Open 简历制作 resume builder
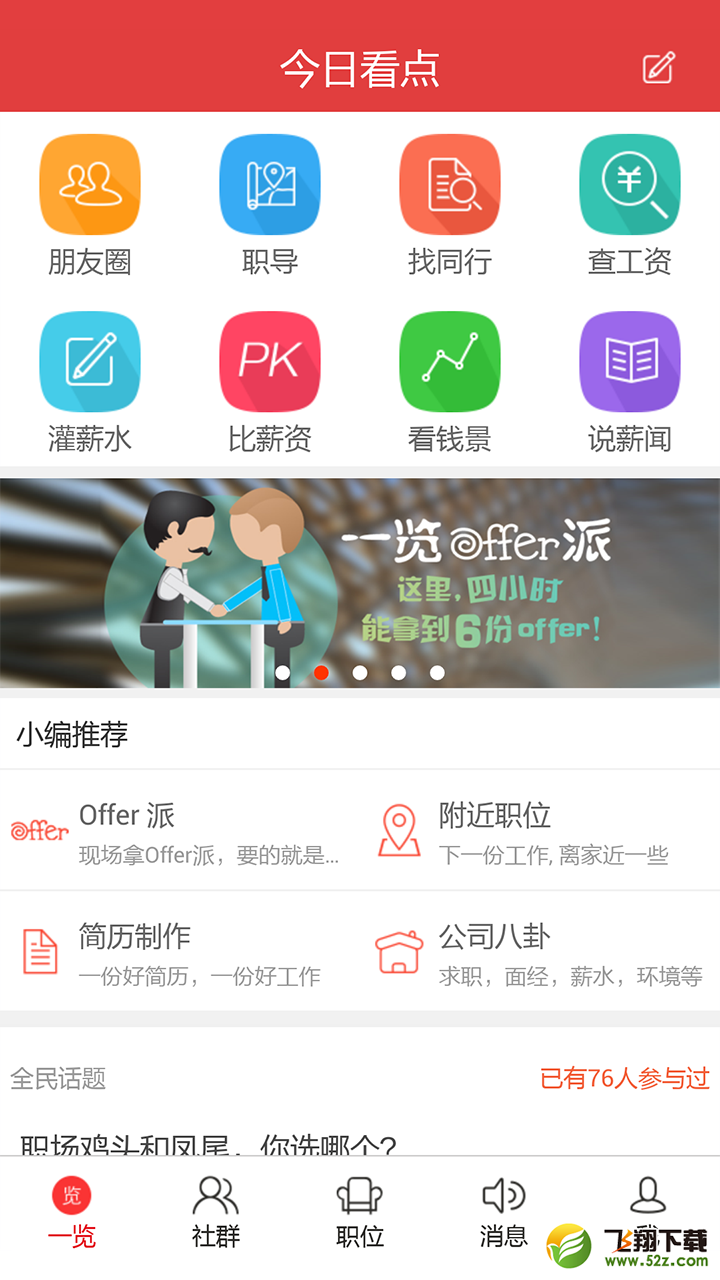The width and height of the screenshot is (720, 1280). 180,951
